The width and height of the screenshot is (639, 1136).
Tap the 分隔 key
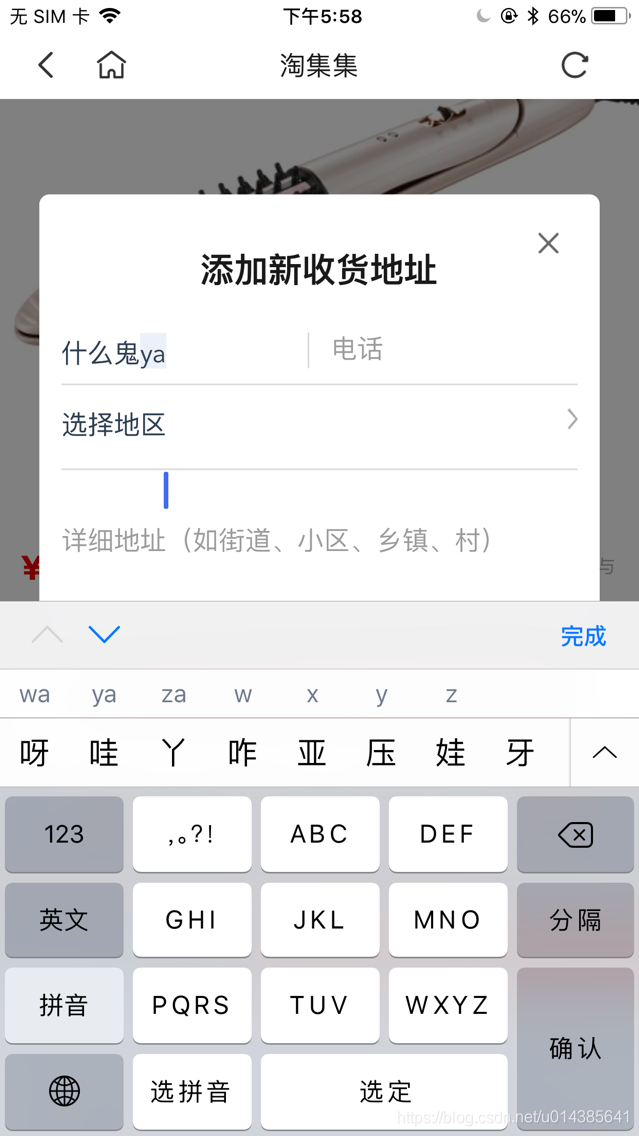click(x=575, y=920)
